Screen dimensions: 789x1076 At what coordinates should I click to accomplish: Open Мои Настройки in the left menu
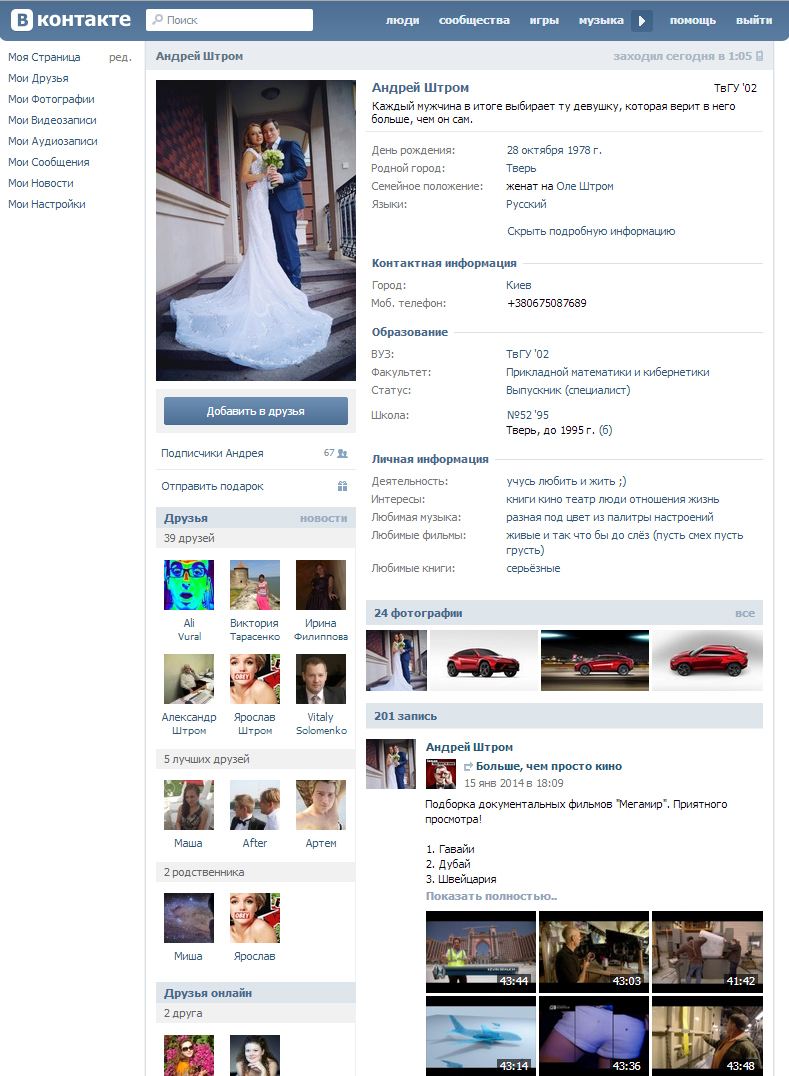(x=46, y=204)
